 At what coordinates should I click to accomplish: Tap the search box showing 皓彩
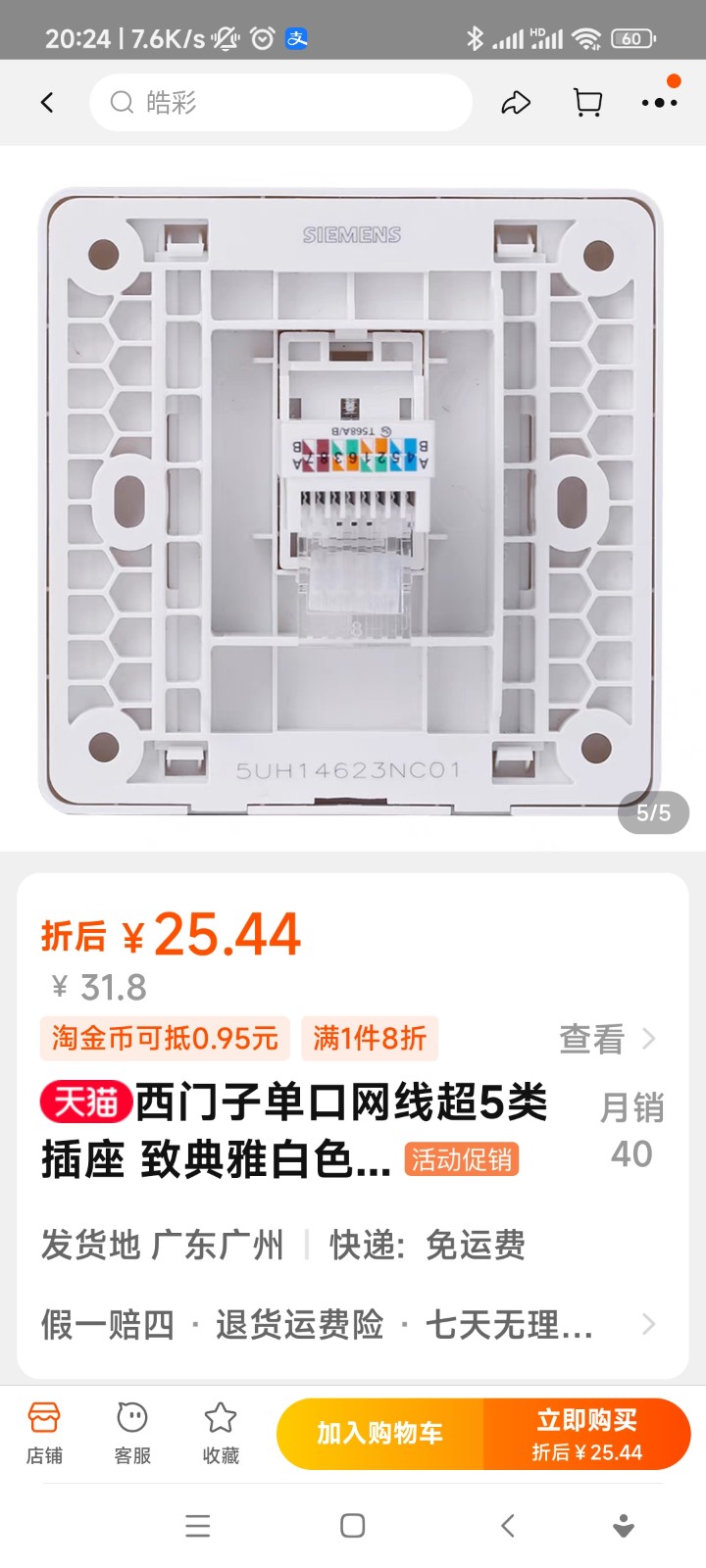(280, 103)
